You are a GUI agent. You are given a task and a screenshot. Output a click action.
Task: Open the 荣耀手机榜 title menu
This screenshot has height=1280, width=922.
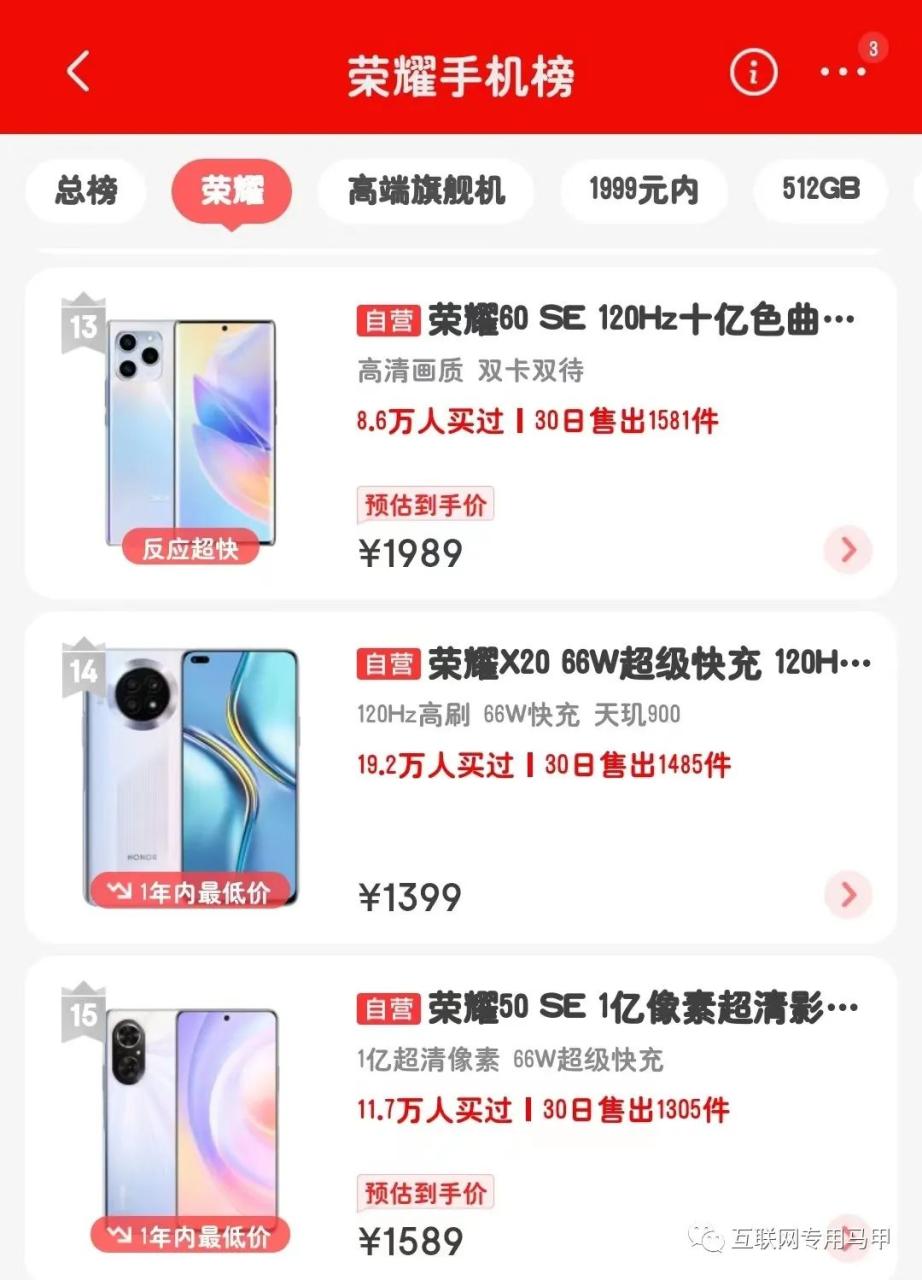[460, 73]
